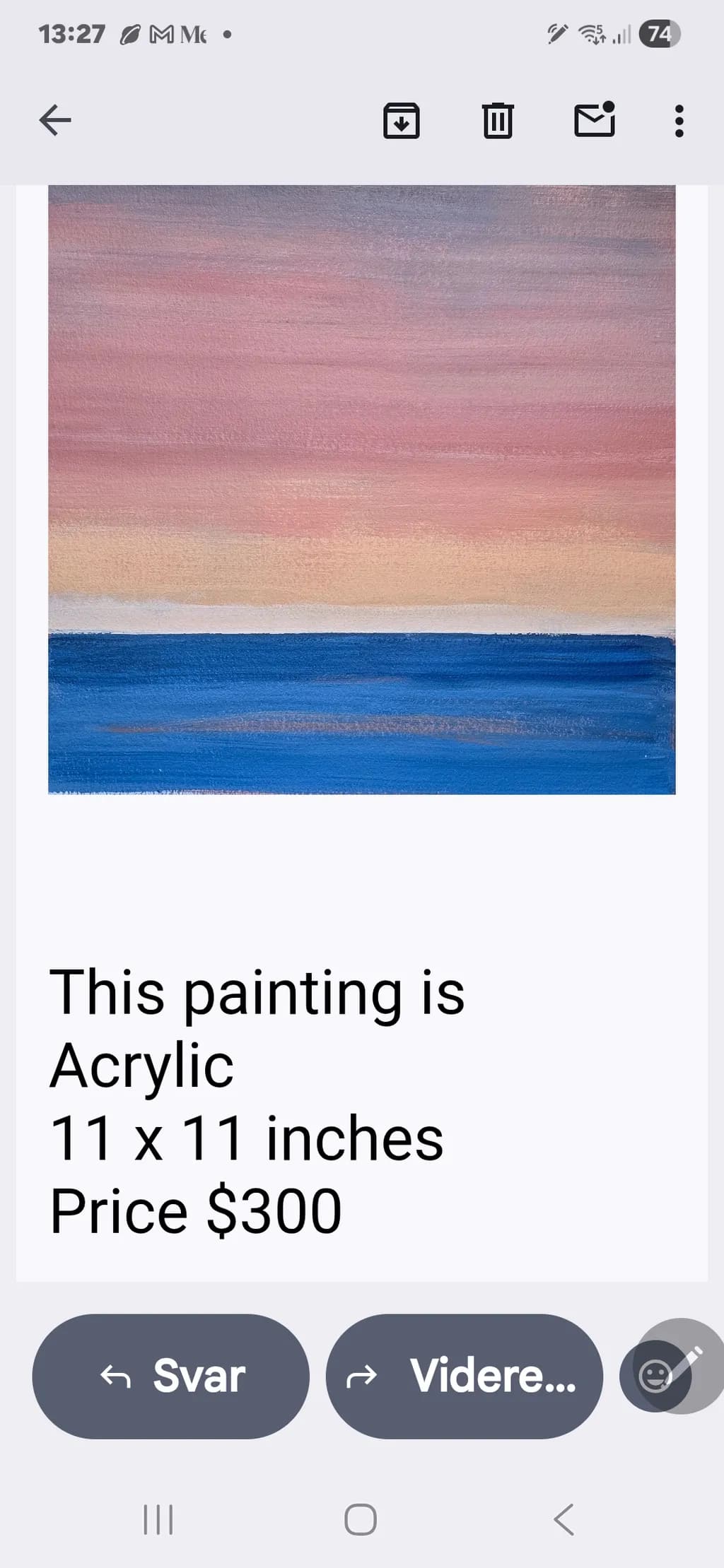Viewport: 724px width, 1568px height.
Task: Tap the Svar reply button
Action: click(170, 1376)
